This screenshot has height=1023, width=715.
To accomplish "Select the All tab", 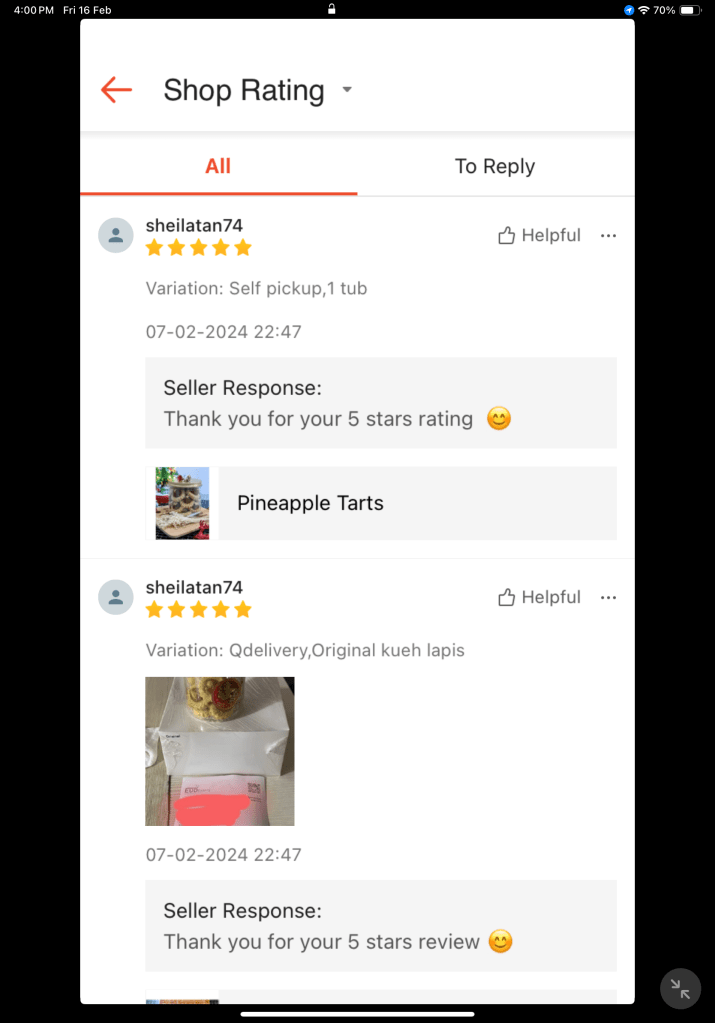I will [218, 166].
